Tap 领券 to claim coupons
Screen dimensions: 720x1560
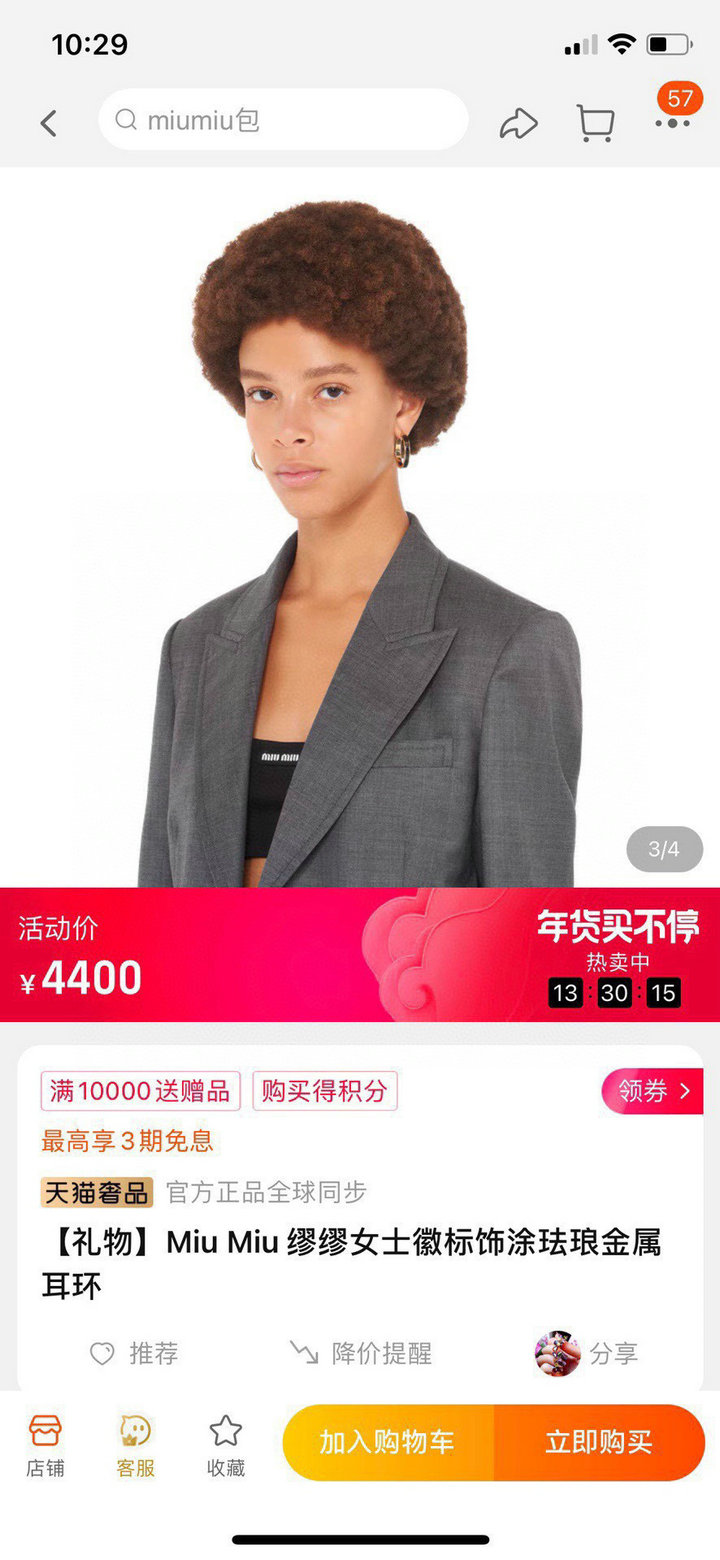tap(653, 1091)
